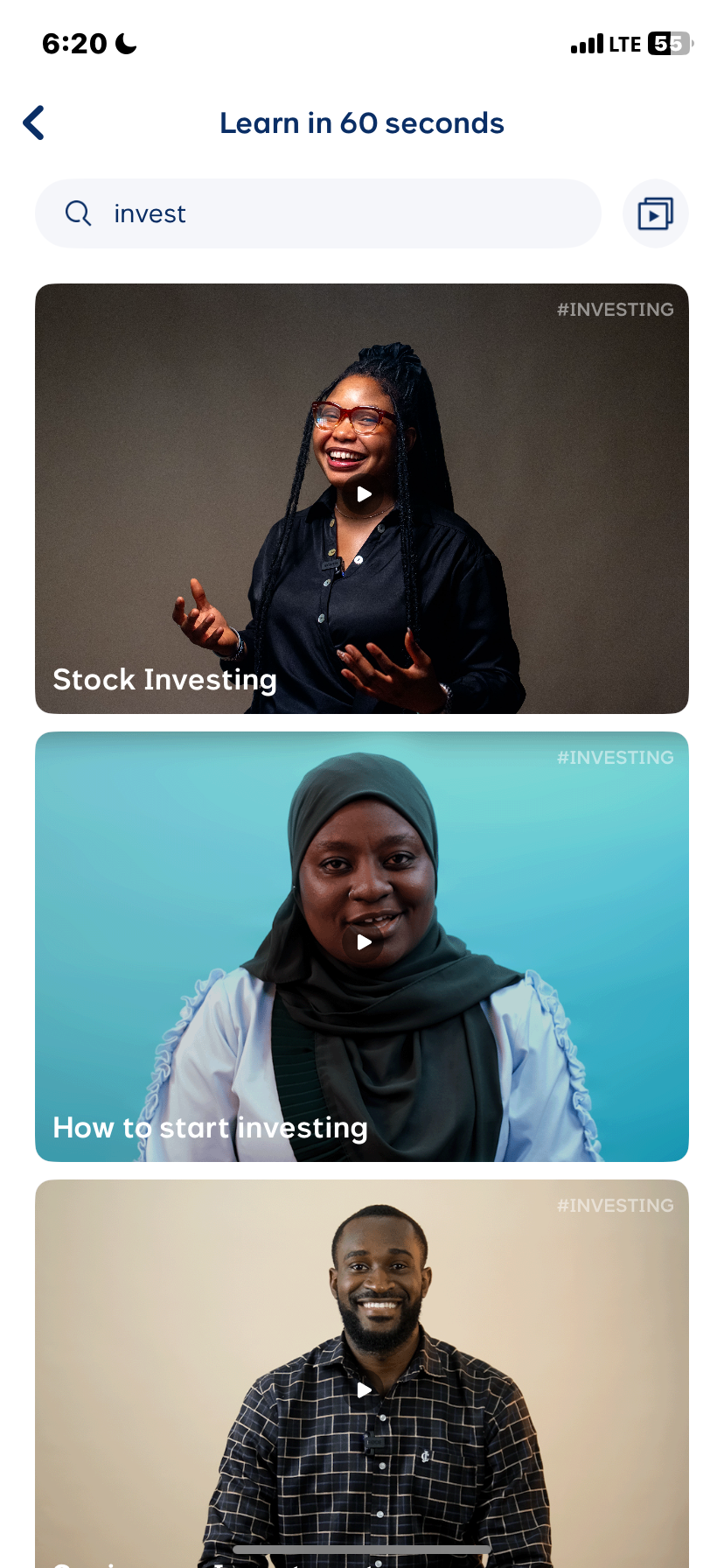Play the Stock Investing video
The height and width of the screenshot is (1568, 724).
click(363, 495)
